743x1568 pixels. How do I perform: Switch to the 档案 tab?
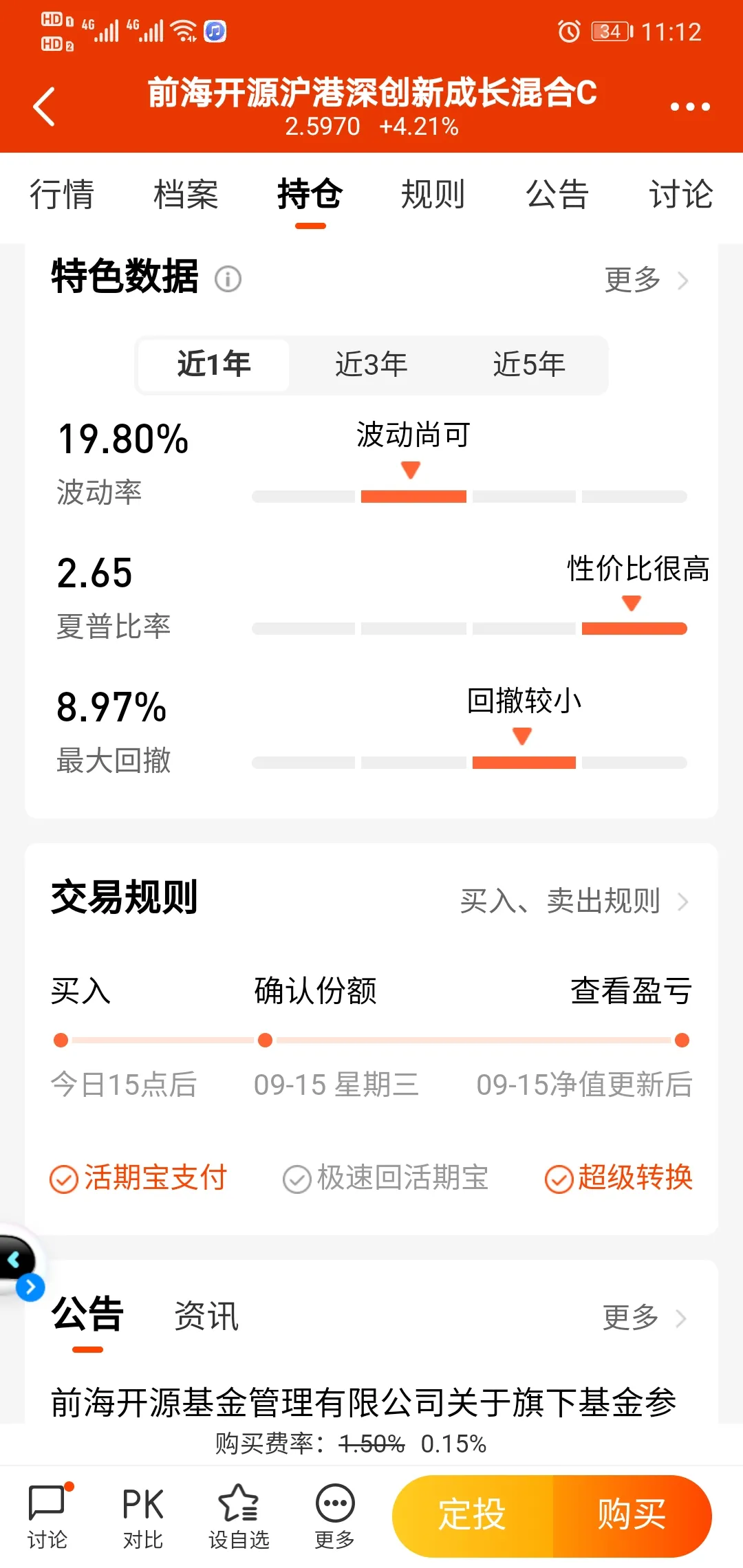coord(186,194)
